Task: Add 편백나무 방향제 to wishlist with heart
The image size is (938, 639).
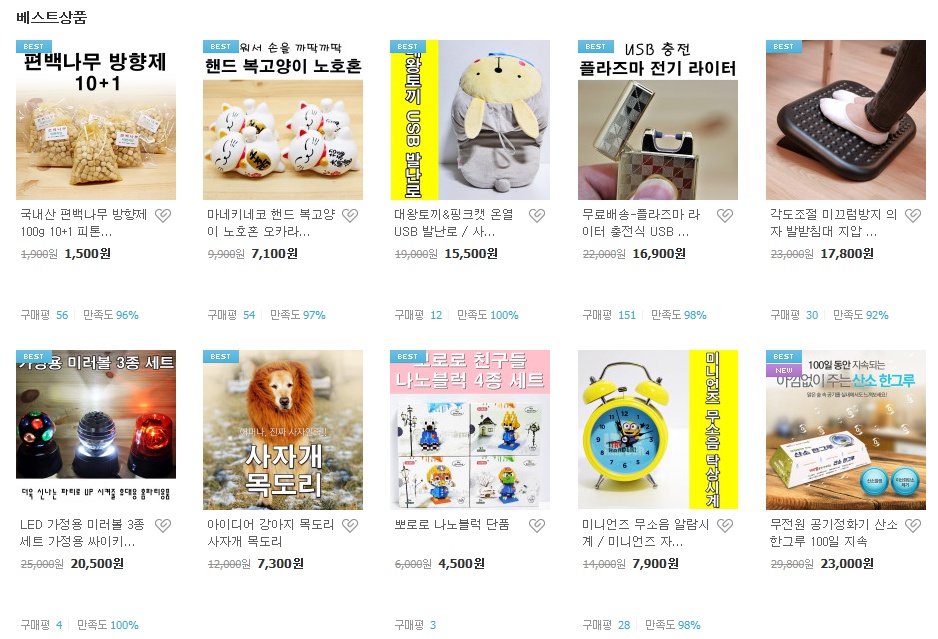Action: 162,215
